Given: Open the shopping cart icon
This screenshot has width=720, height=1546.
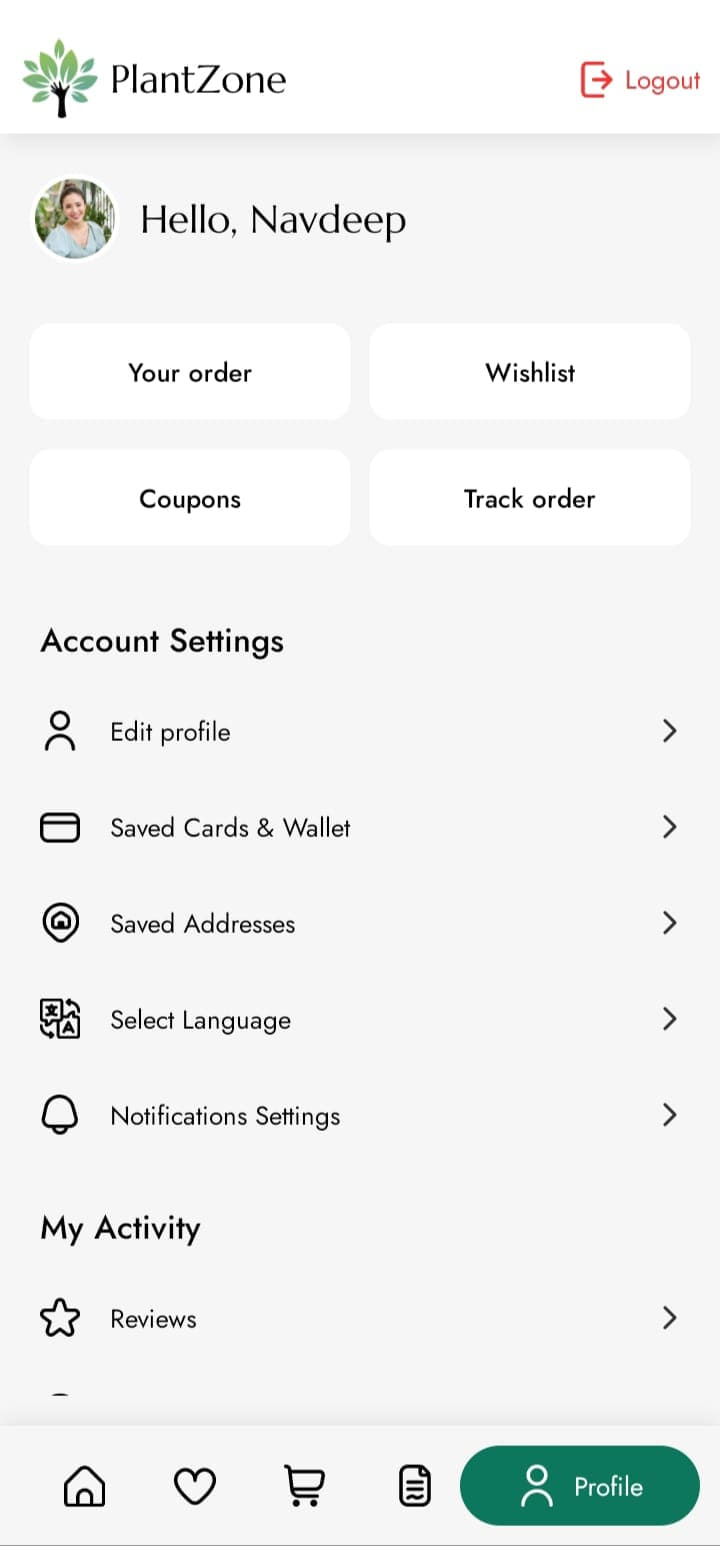Looking at the screenshot, I should (x=304, y=1486).
